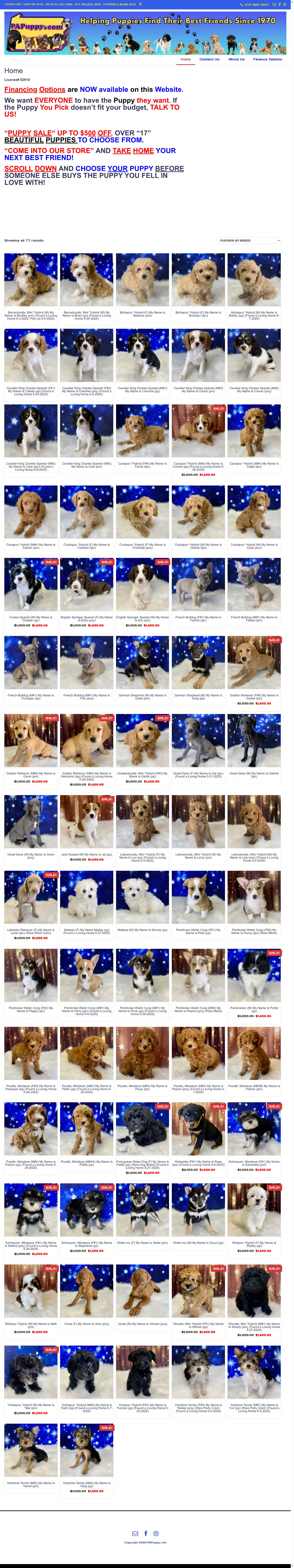Open the Contact Us menu item

click(210, 59)
